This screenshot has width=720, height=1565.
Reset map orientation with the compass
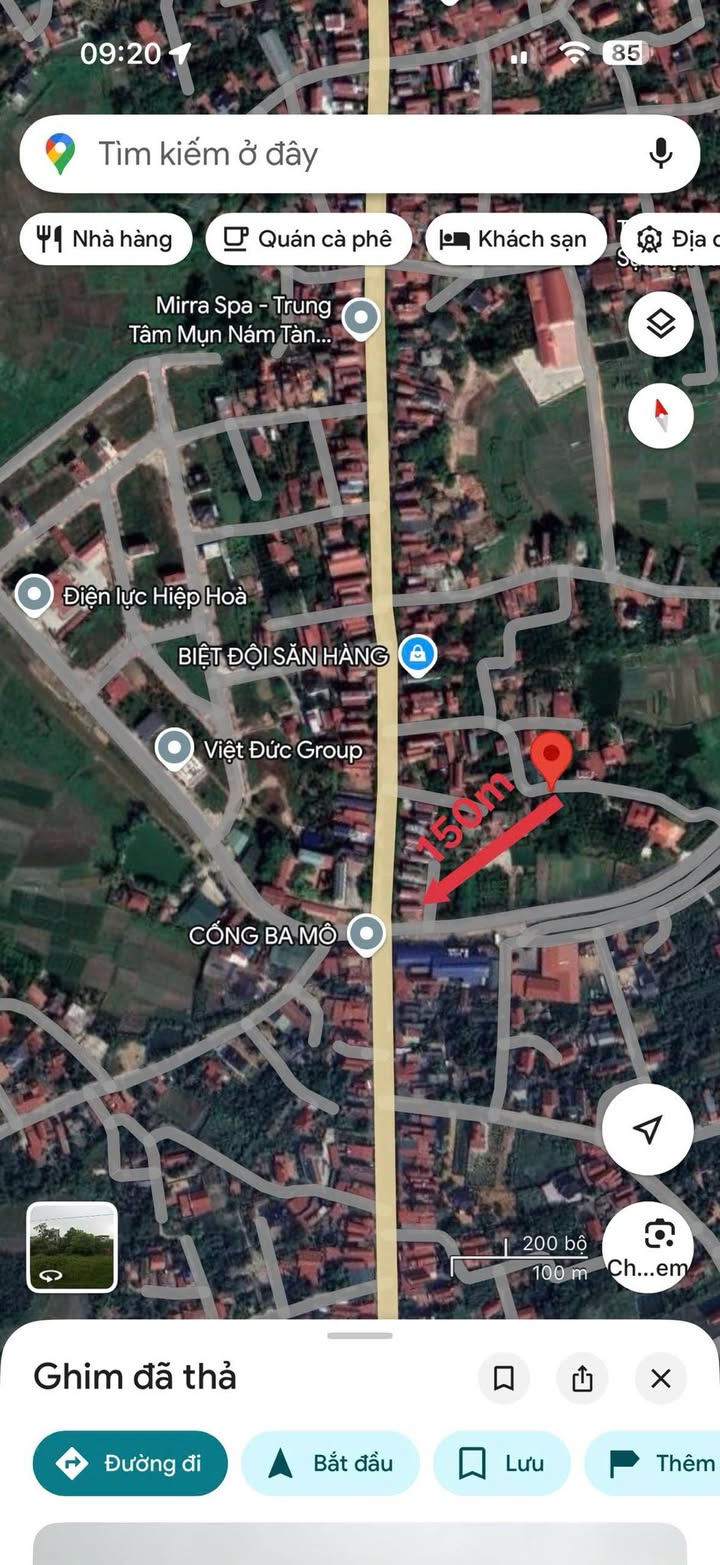coord(661,414)
